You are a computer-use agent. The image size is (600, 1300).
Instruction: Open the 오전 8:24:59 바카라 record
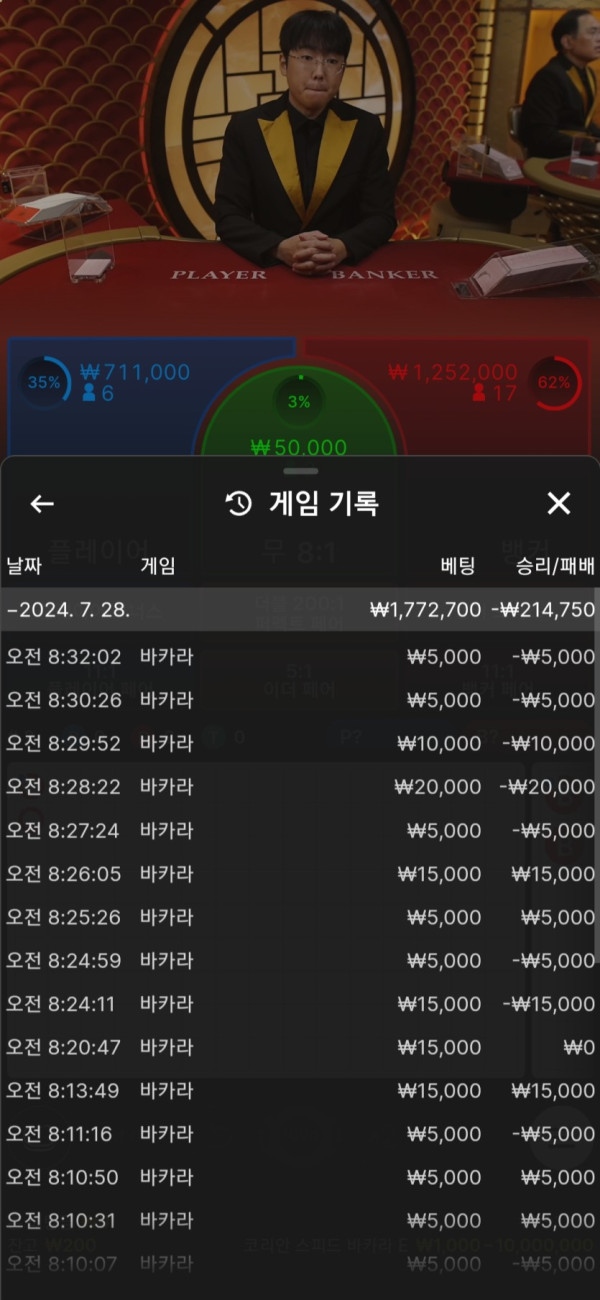[298, 960]
